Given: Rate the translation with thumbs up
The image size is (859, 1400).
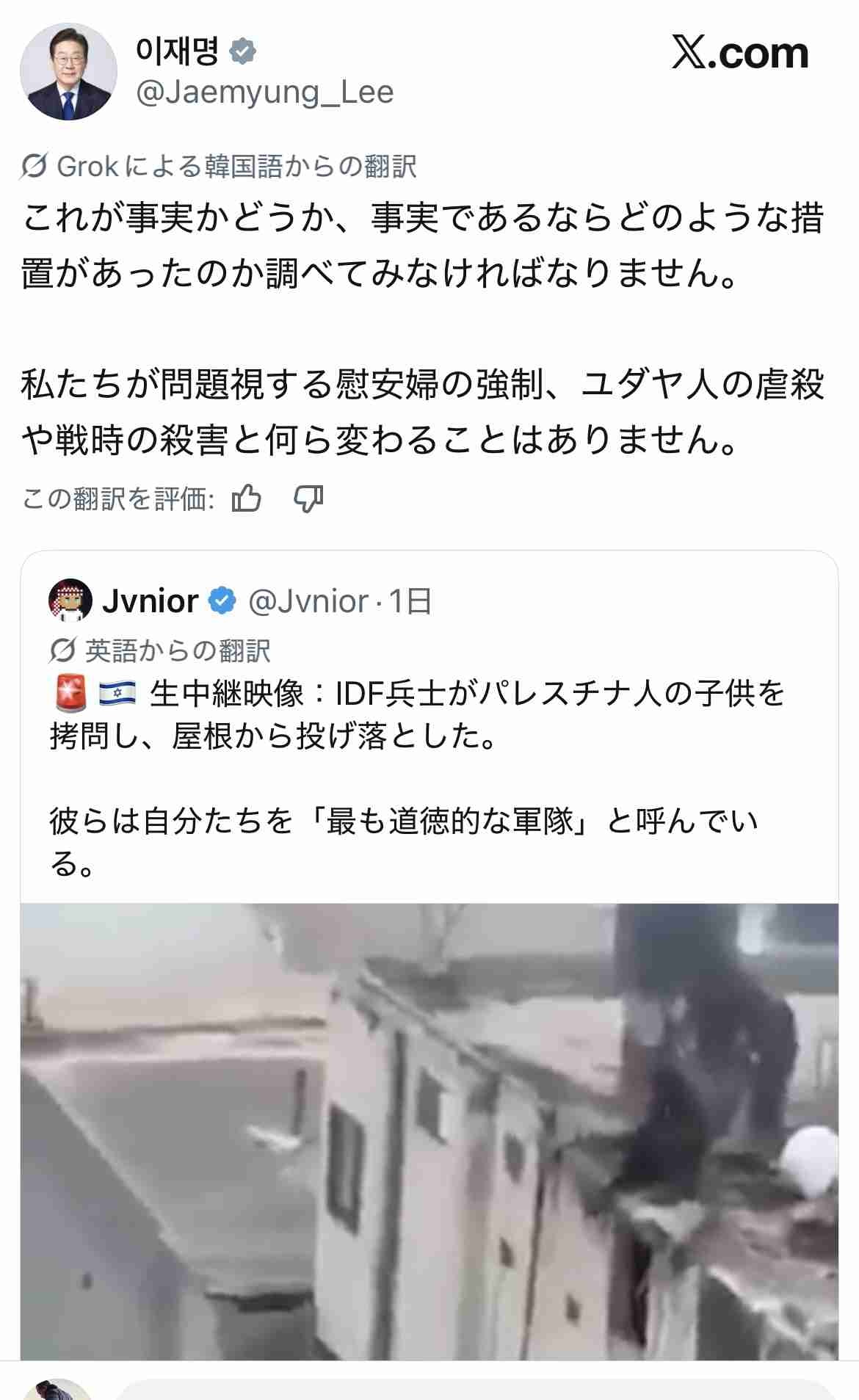Looking at the screenshot, I should [246, 499].
